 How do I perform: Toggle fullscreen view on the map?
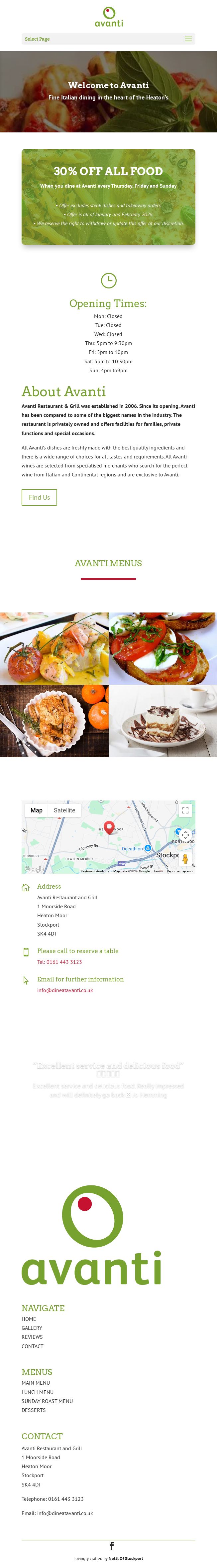185,810
